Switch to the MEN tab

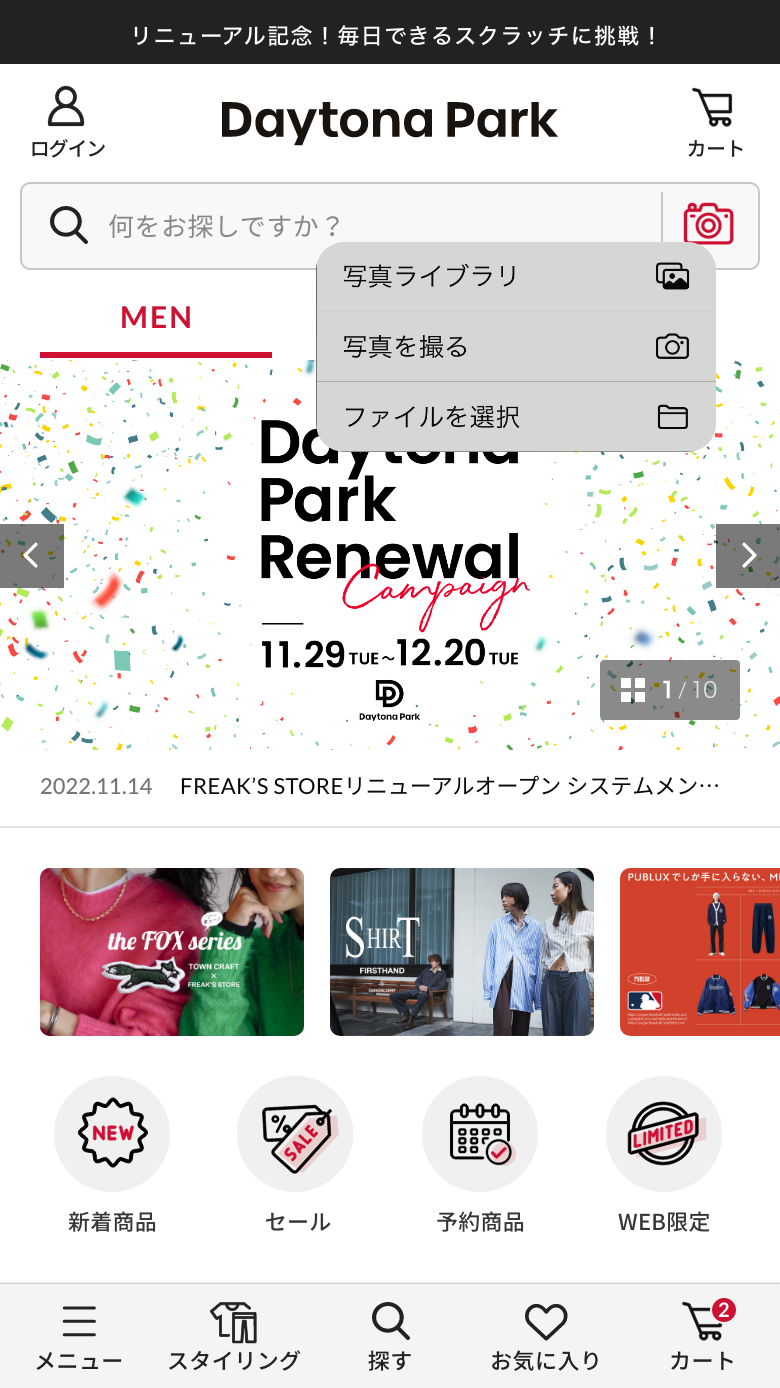156,319
